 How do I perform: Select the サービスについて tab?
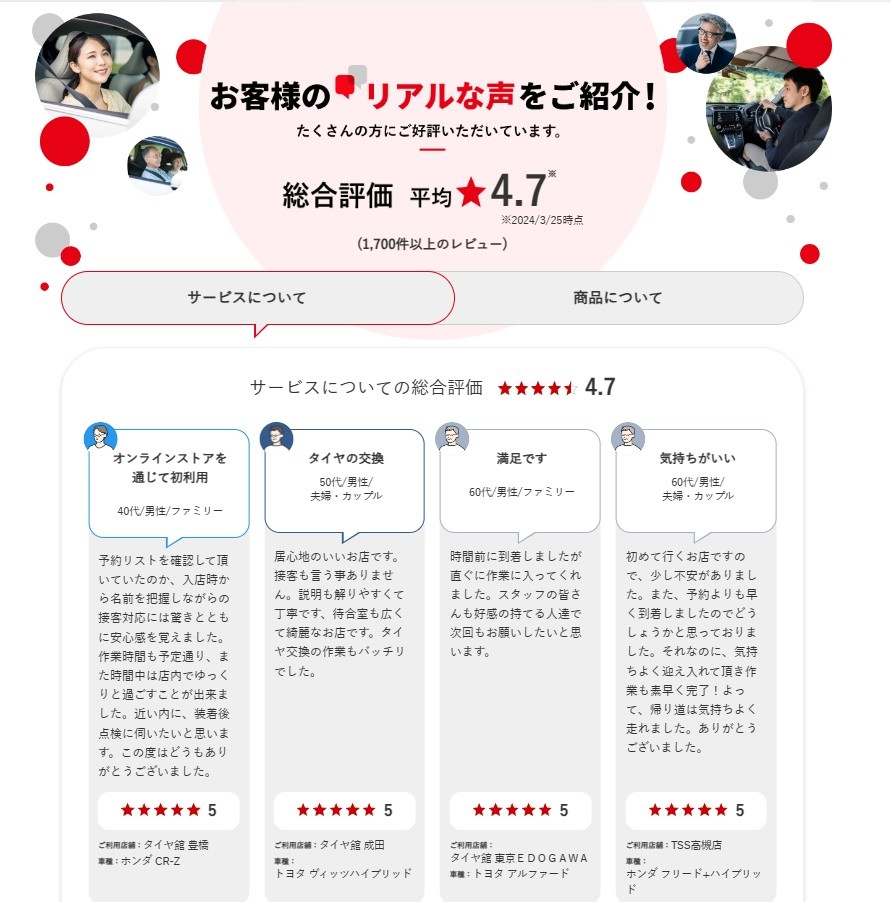(258, 298)
